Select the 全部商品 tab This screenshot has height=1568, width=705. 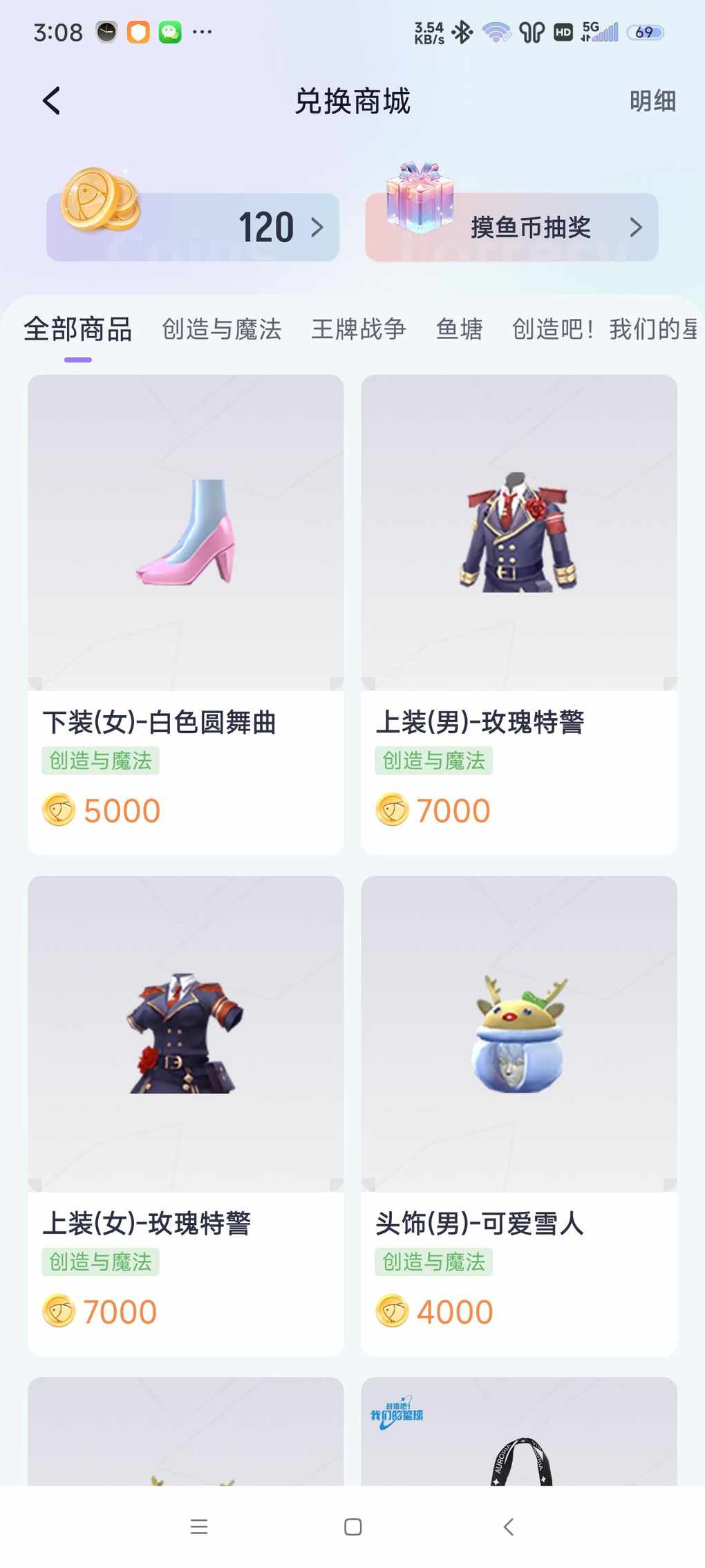pos(77,329)
